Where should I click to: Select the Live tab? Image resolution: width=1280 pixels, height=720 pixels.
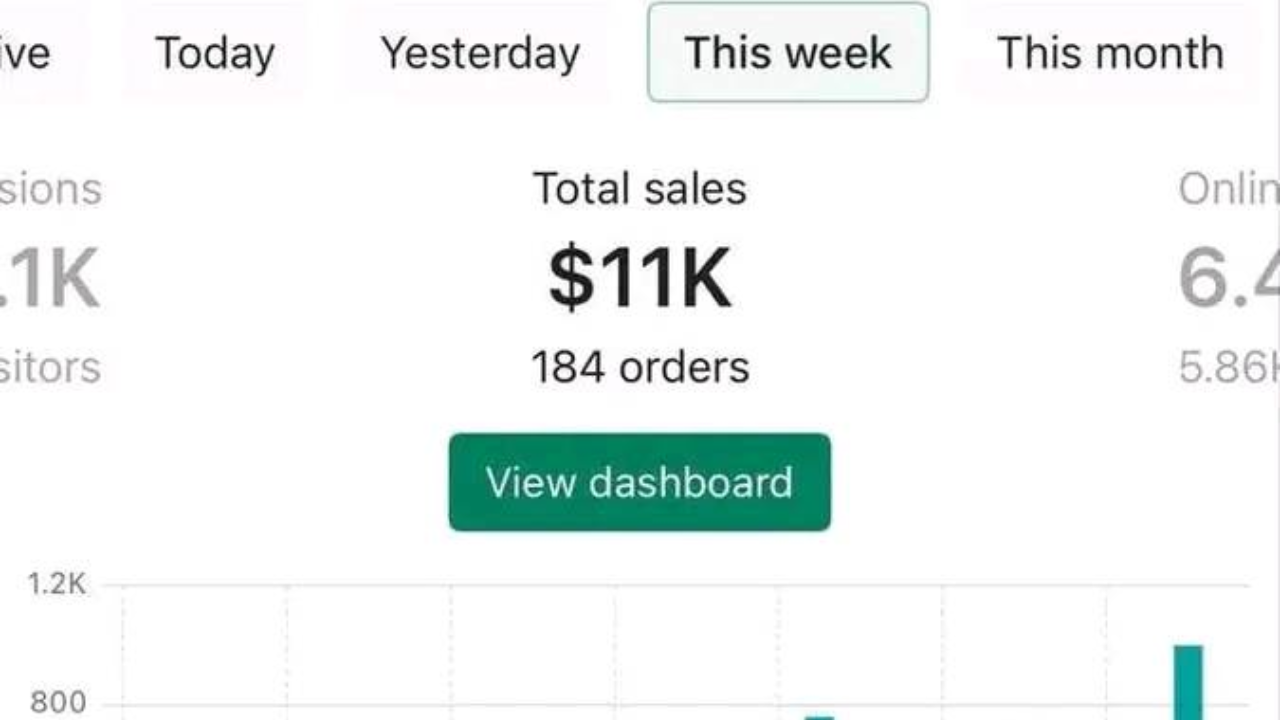tap(28, 53)
